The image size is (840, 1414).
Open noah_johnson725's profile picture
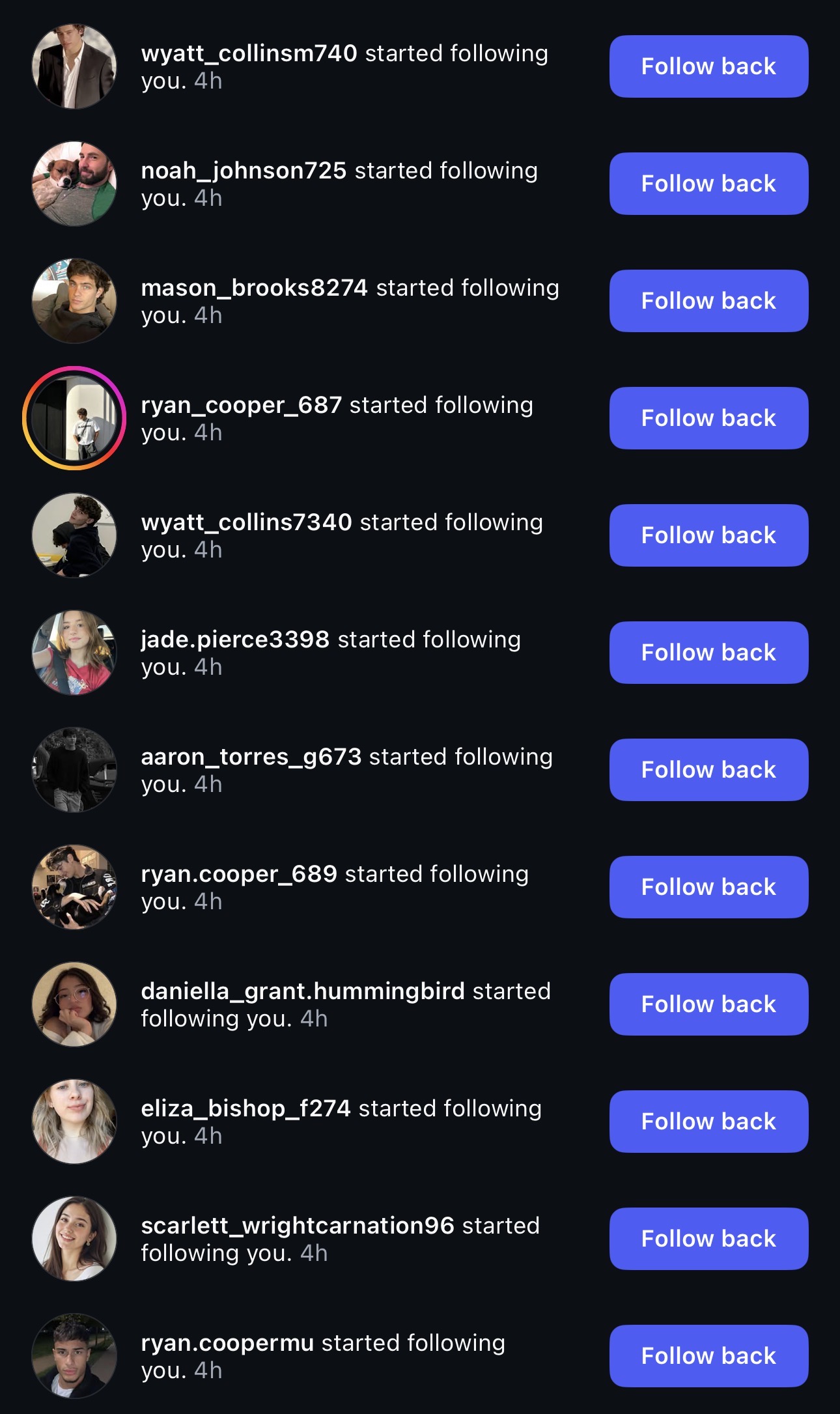click(74, 184)
